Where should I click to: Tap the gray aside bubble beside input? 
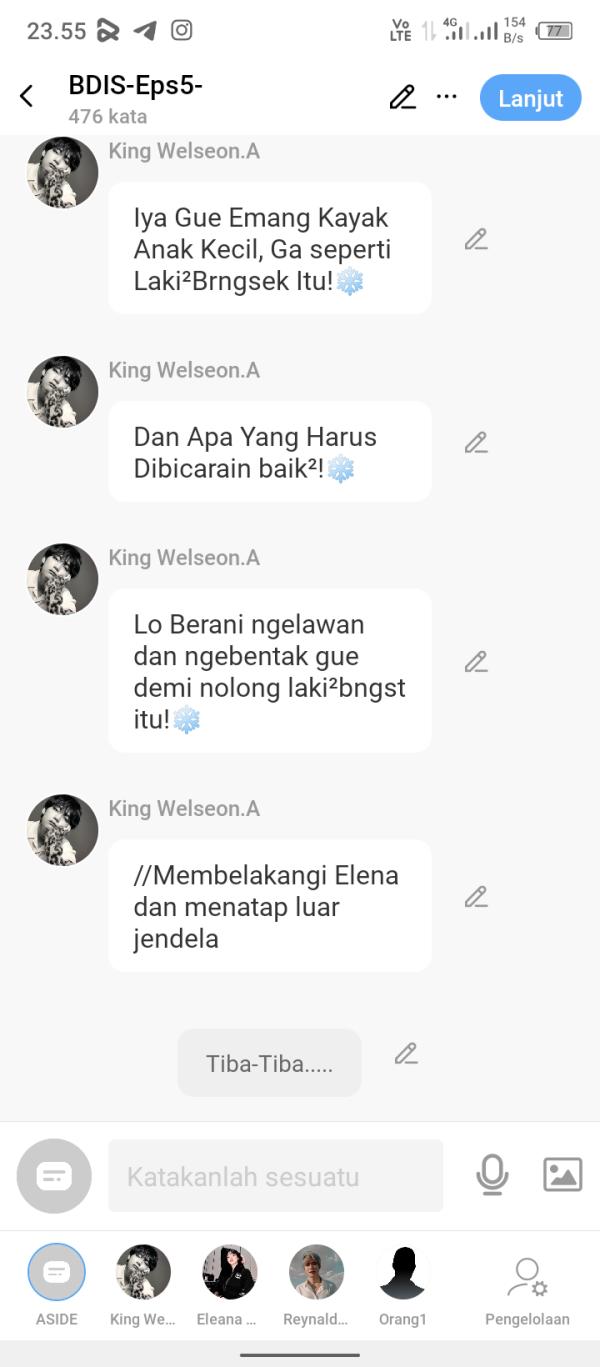[x=54, y=1176]
